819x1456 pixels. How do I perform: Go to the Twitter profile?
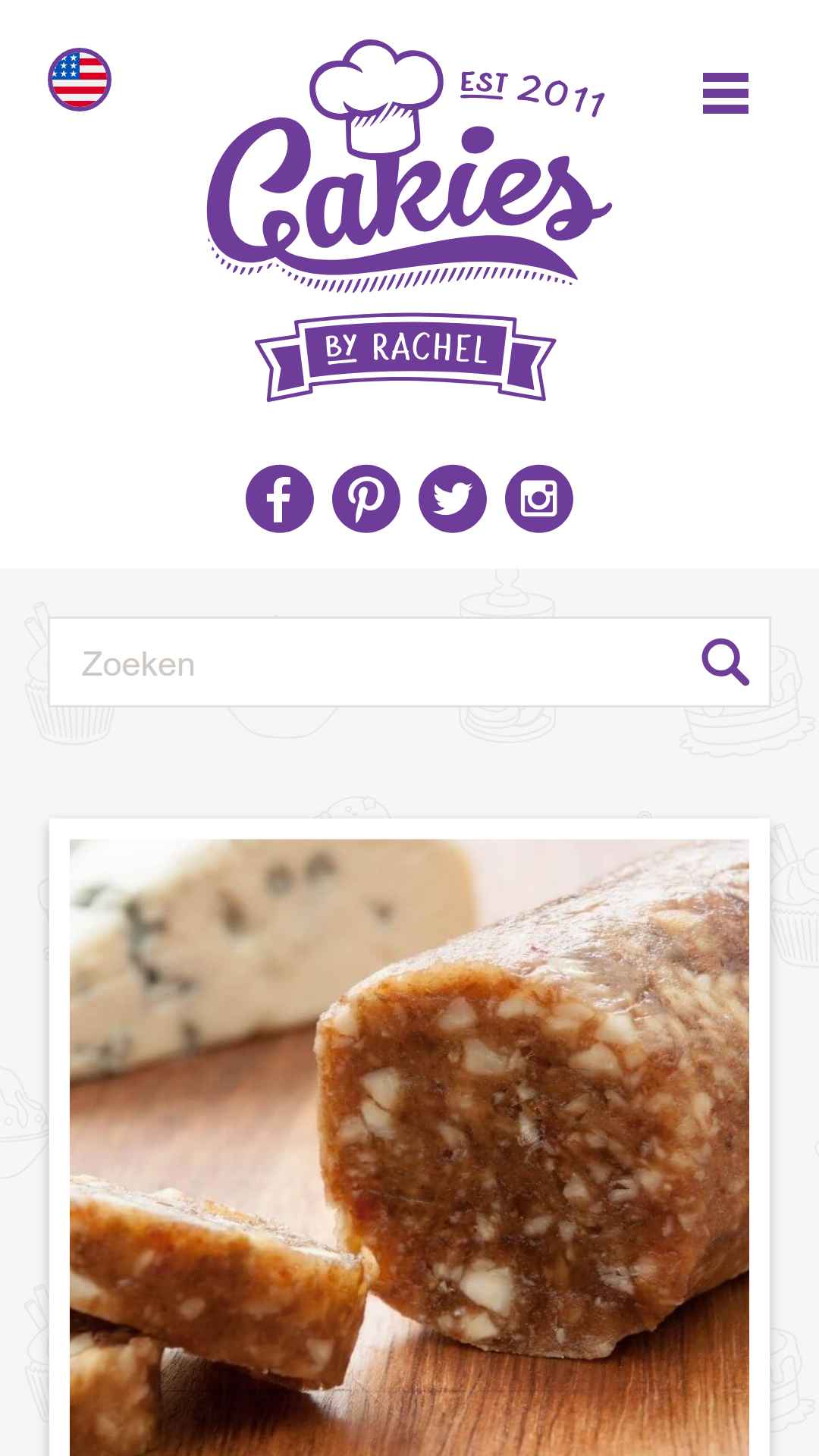[453, 498]
